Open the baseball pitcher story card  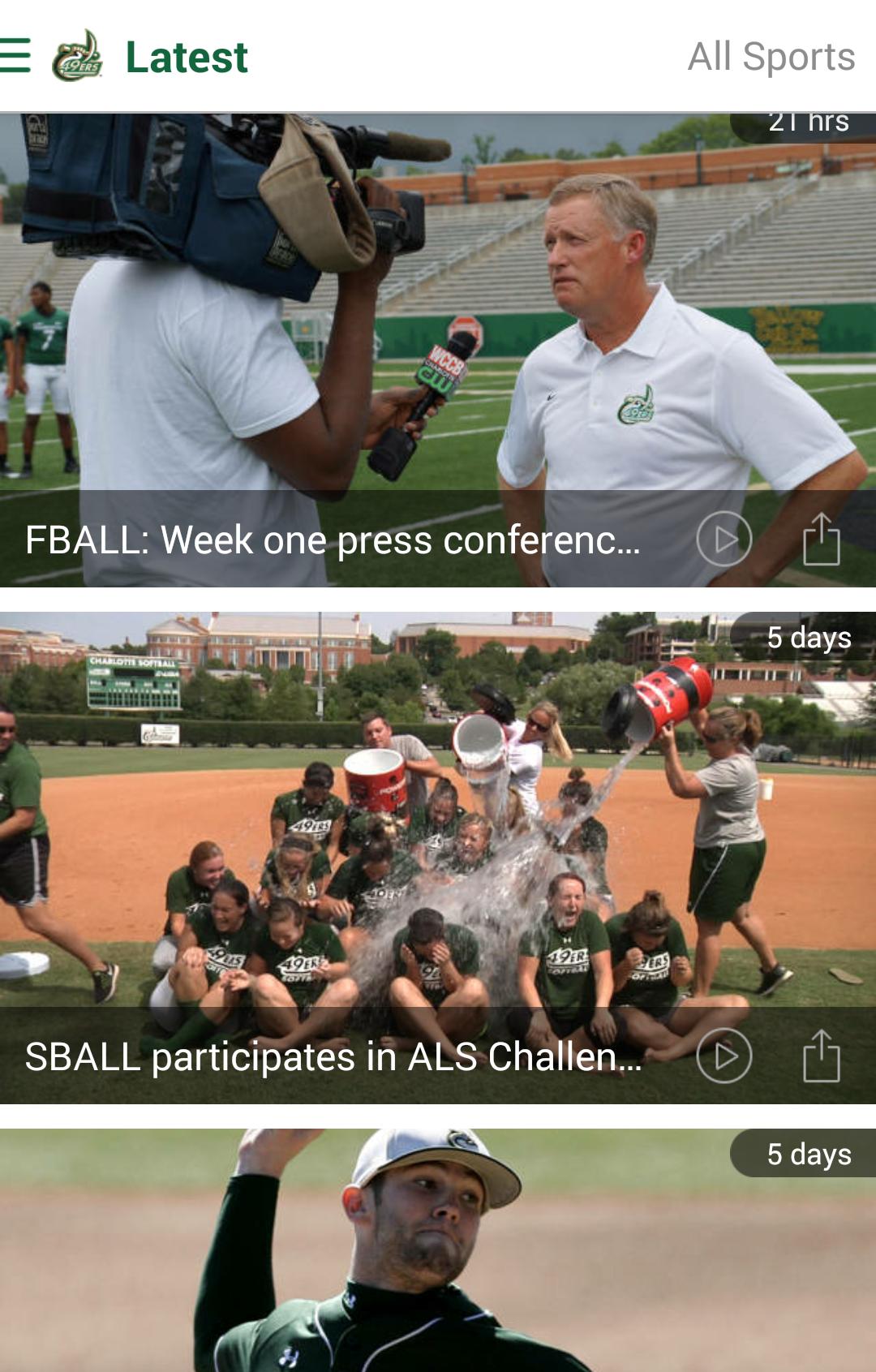pos(438,1266)
